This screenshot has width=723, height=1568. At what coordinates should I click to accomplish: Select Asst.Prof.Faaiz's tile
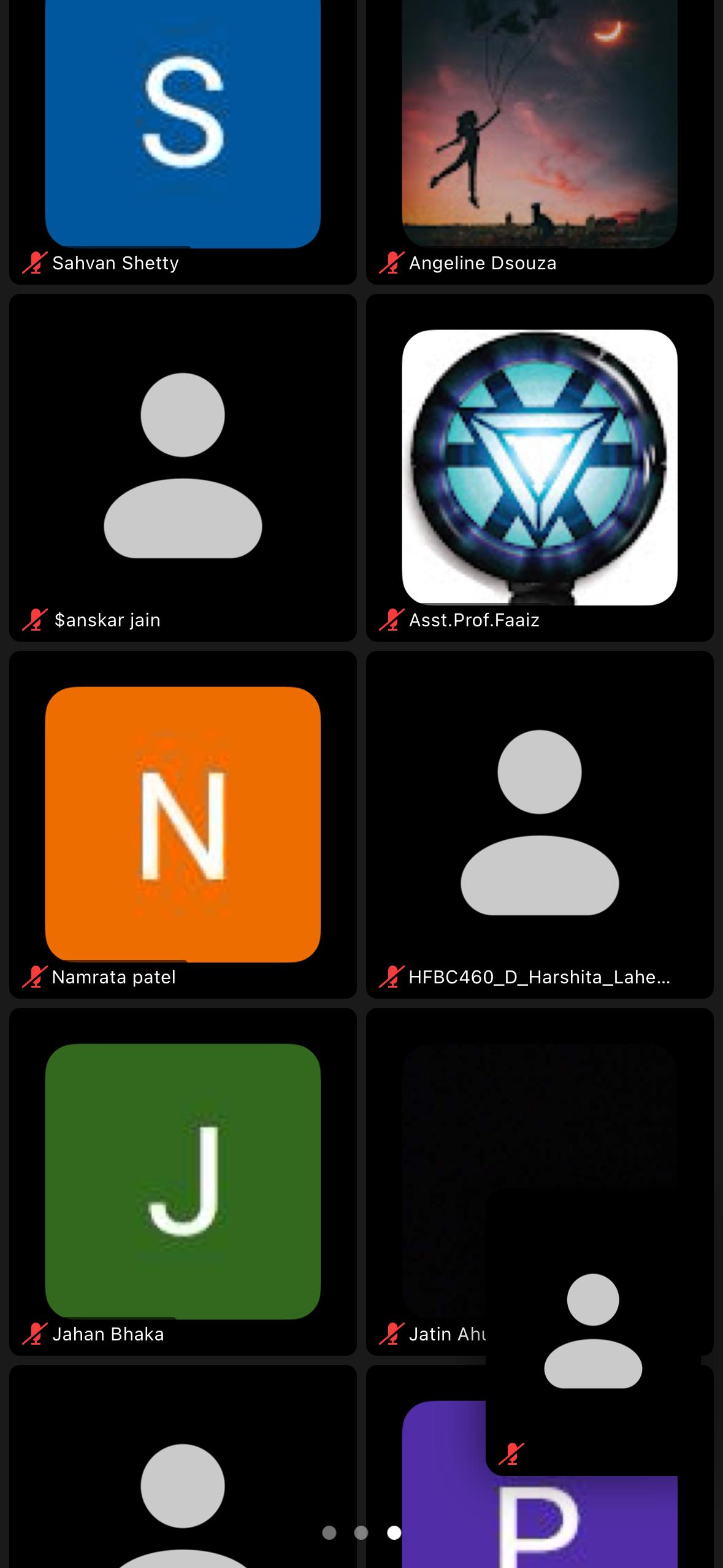[540, 467]
